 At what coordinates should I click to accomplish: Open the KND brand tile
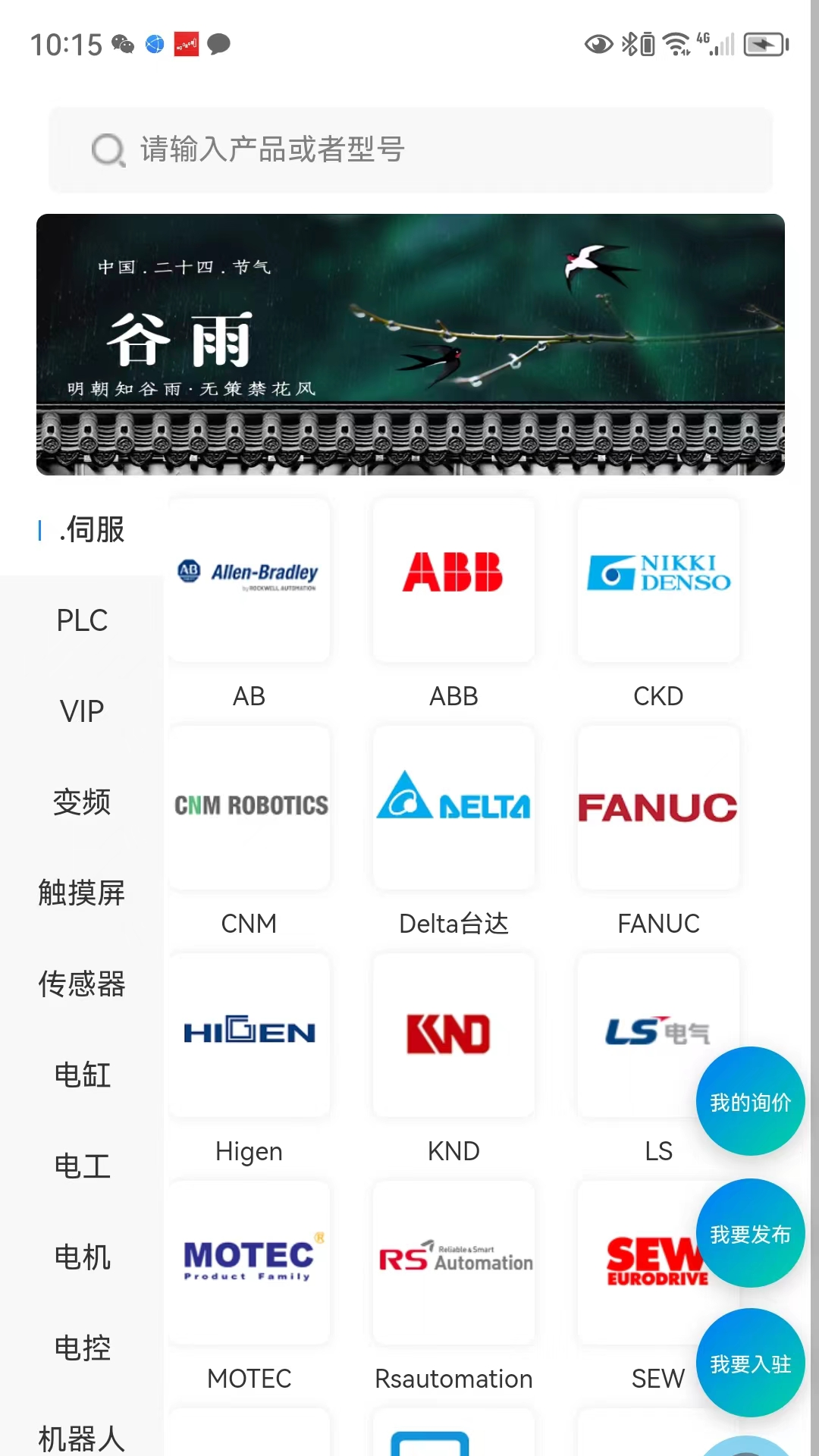click(x=453, y=1036)
